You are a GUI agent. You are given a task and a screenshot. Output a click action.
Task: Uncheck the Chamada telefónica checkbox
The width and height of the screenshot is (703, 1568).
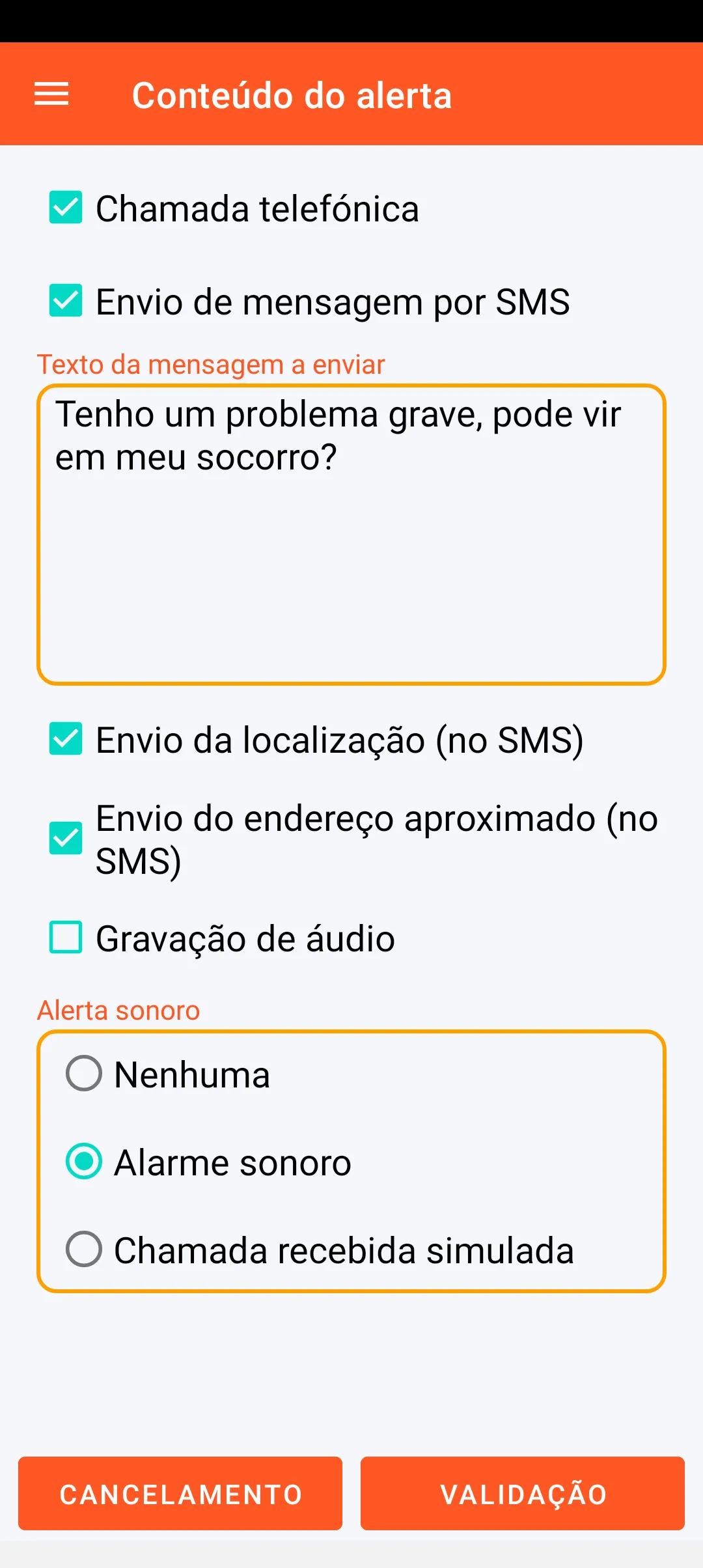click(66, 208)
